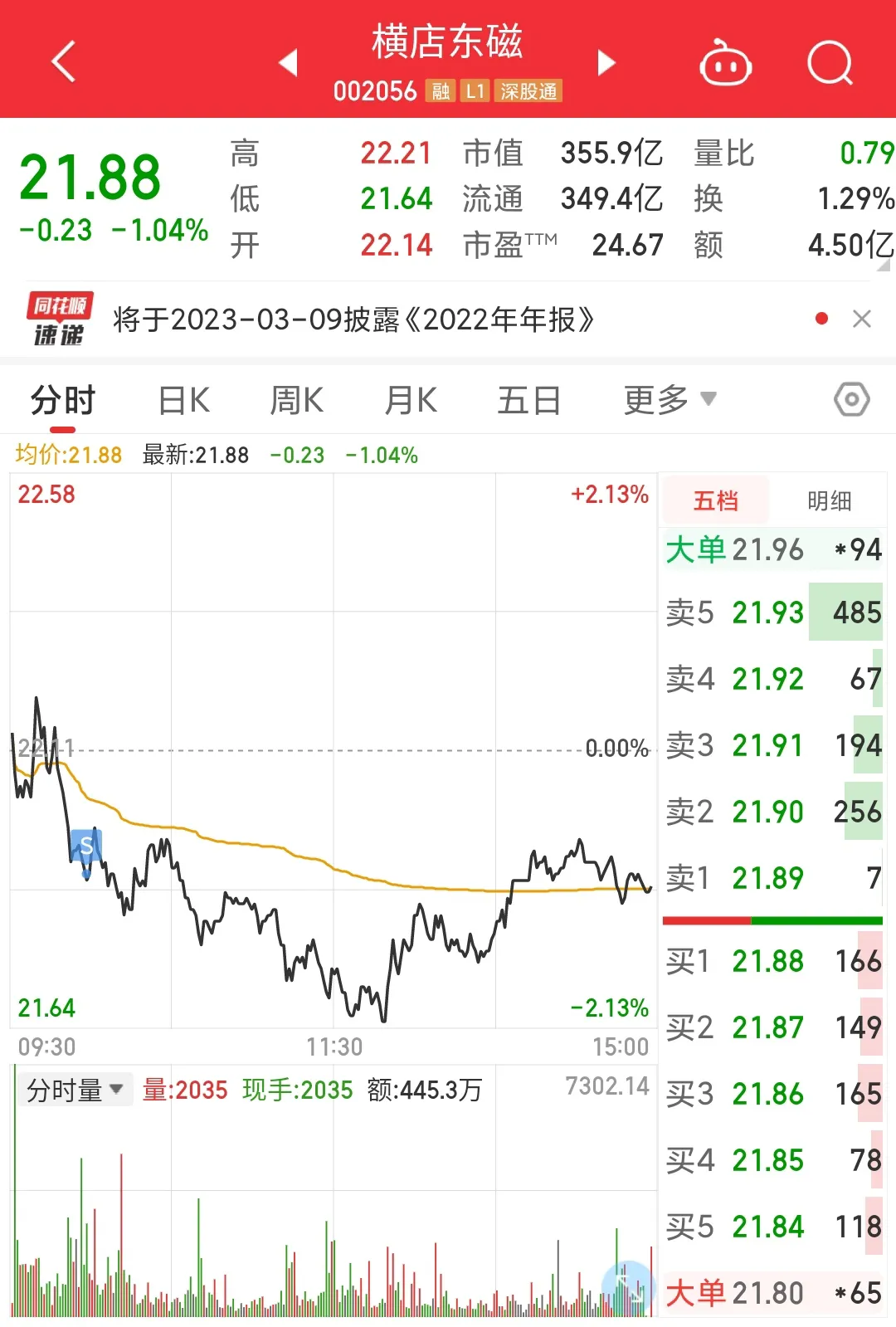Switch to the next stock
Screen dimensions: 896x1327
[606, 62]
